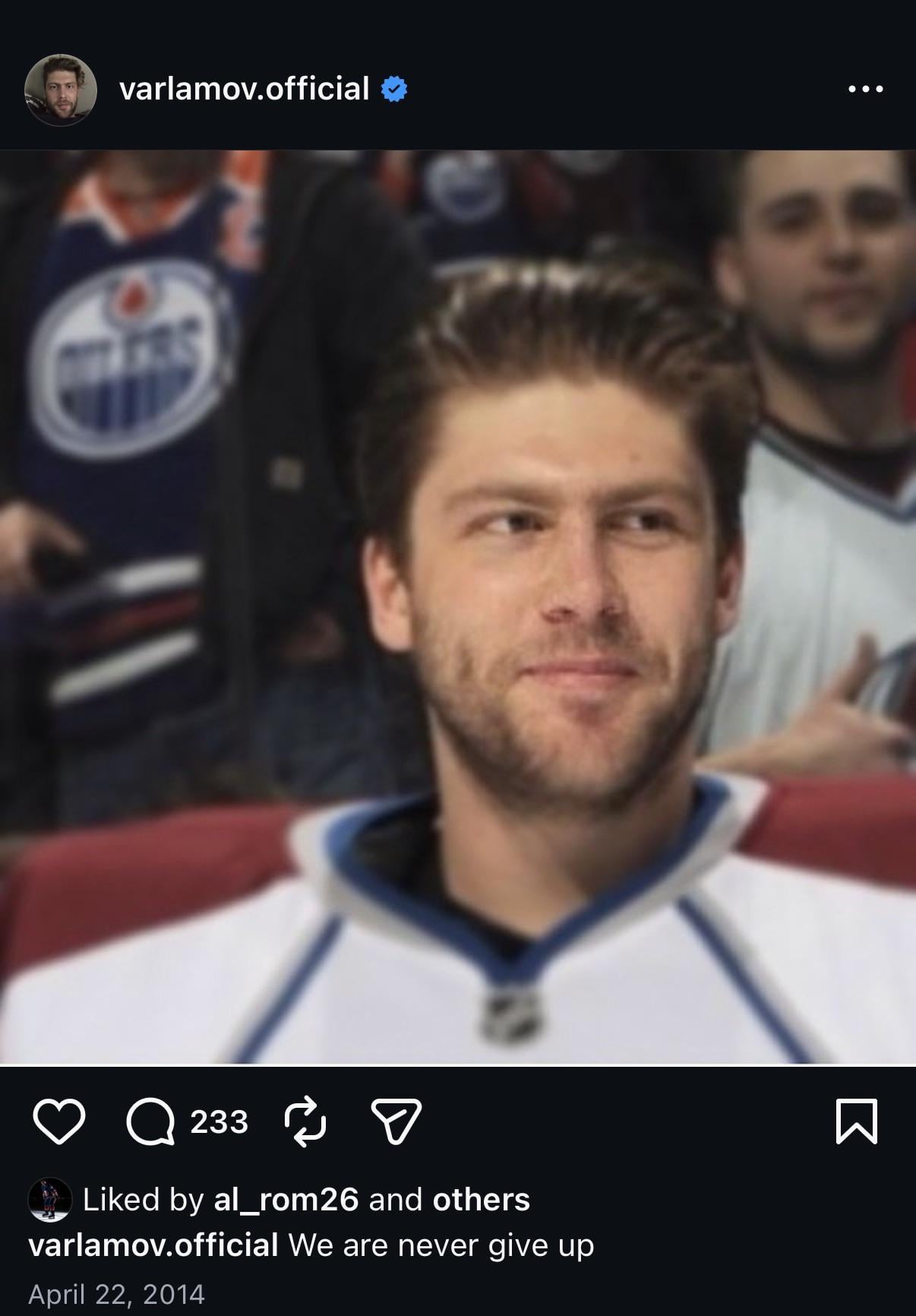Open the comments on this post
916x1316 pixels.
coord(150,1121)
